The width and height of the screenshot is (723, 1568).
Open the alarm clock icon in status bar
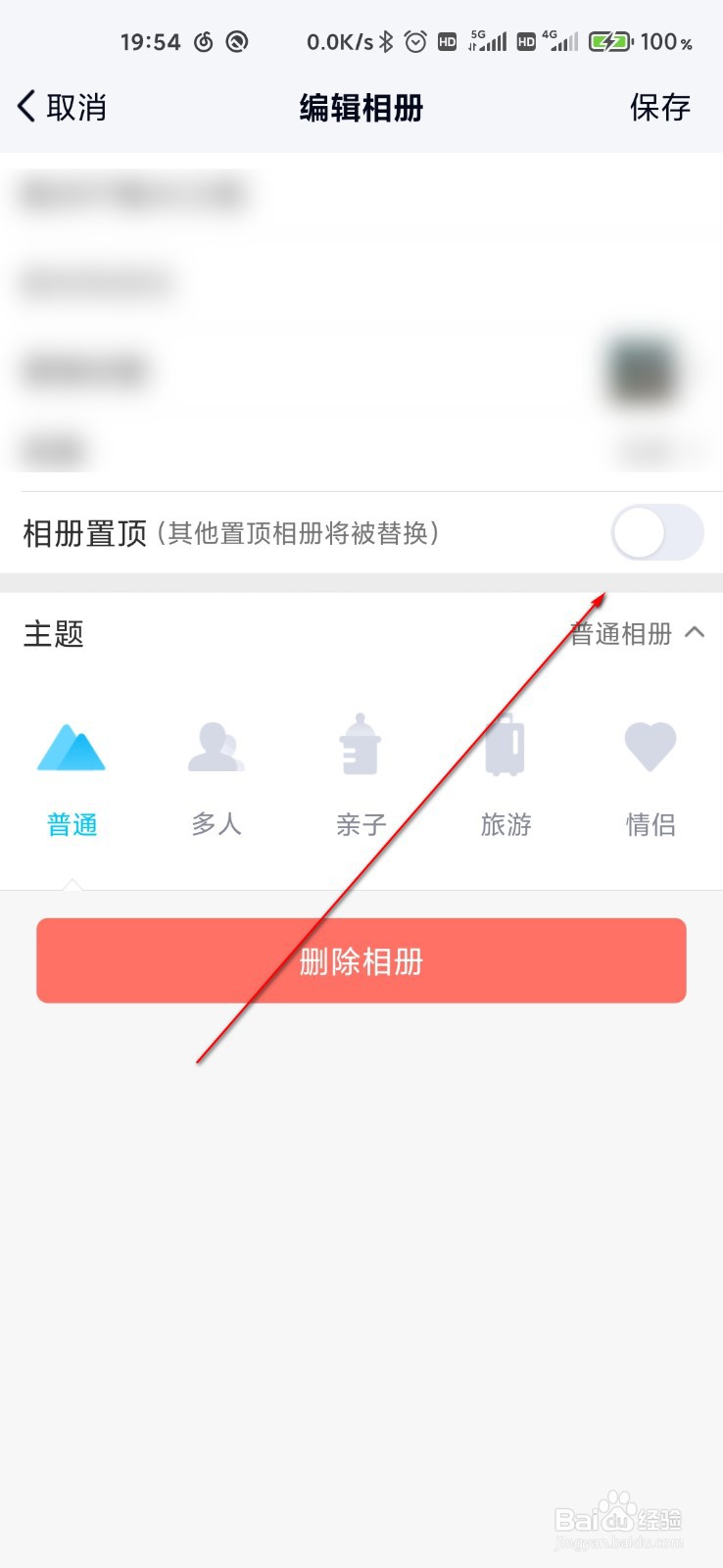click(x=416, y=41)
